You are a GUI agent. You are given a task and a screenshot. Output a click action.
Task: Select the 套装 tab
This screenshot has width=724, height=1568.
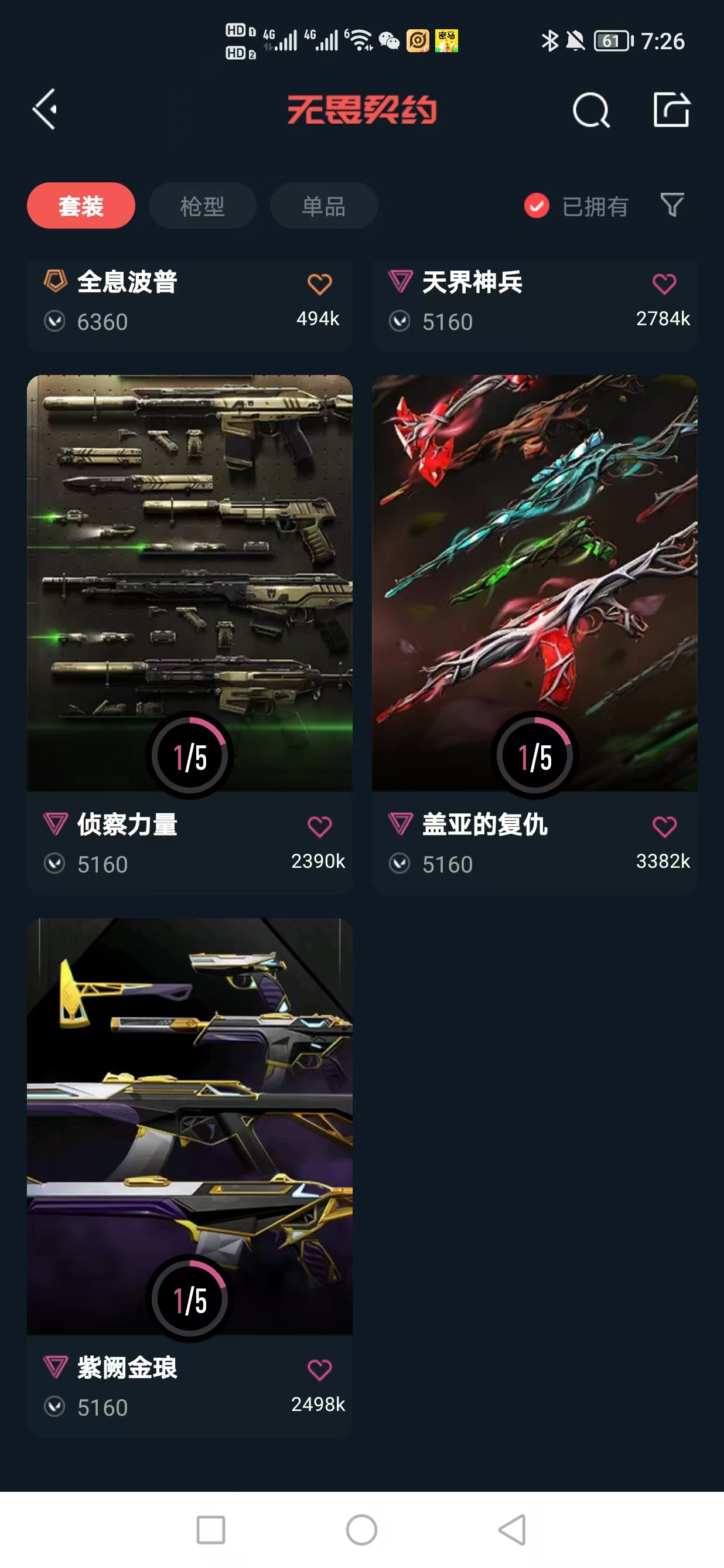coord(80,206)
